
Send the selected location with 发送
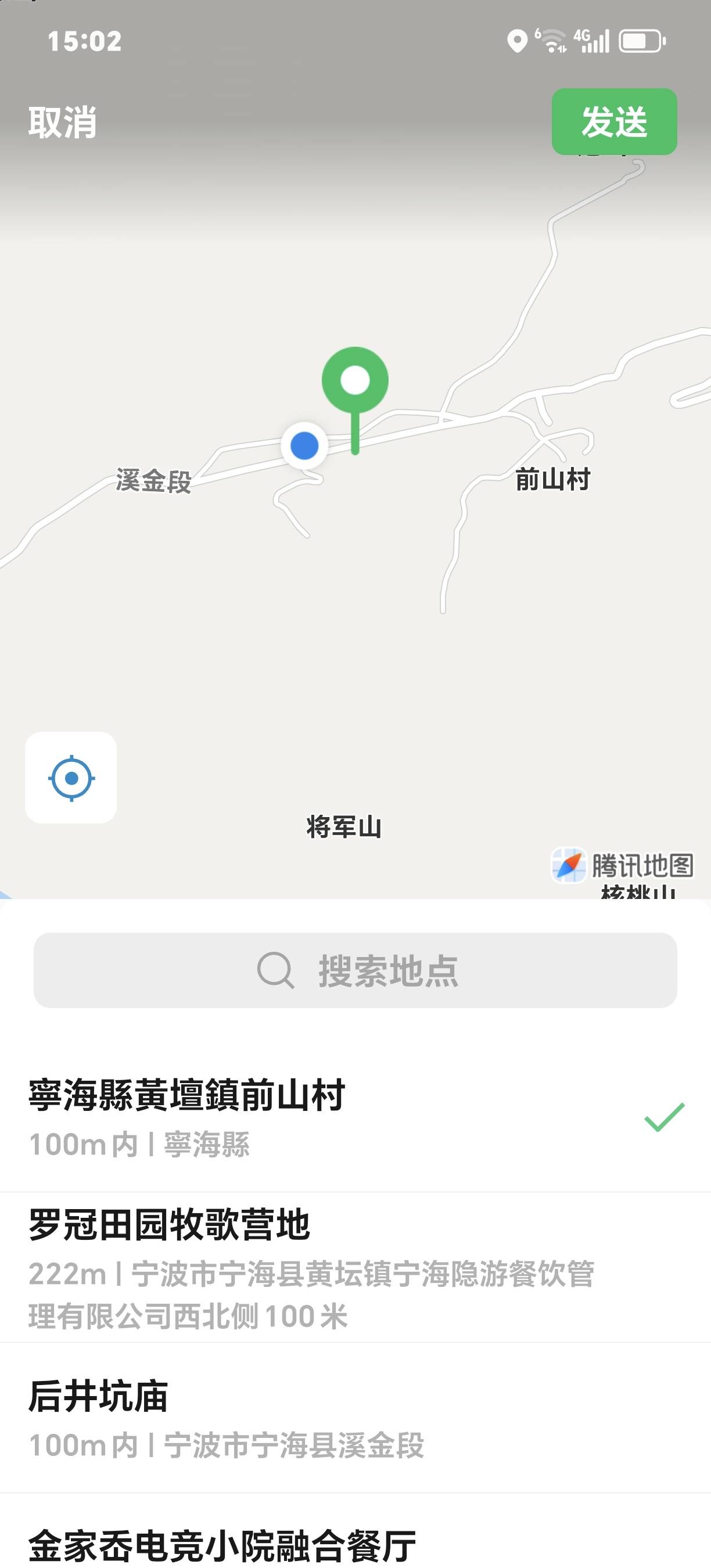(x=613, y=122)
